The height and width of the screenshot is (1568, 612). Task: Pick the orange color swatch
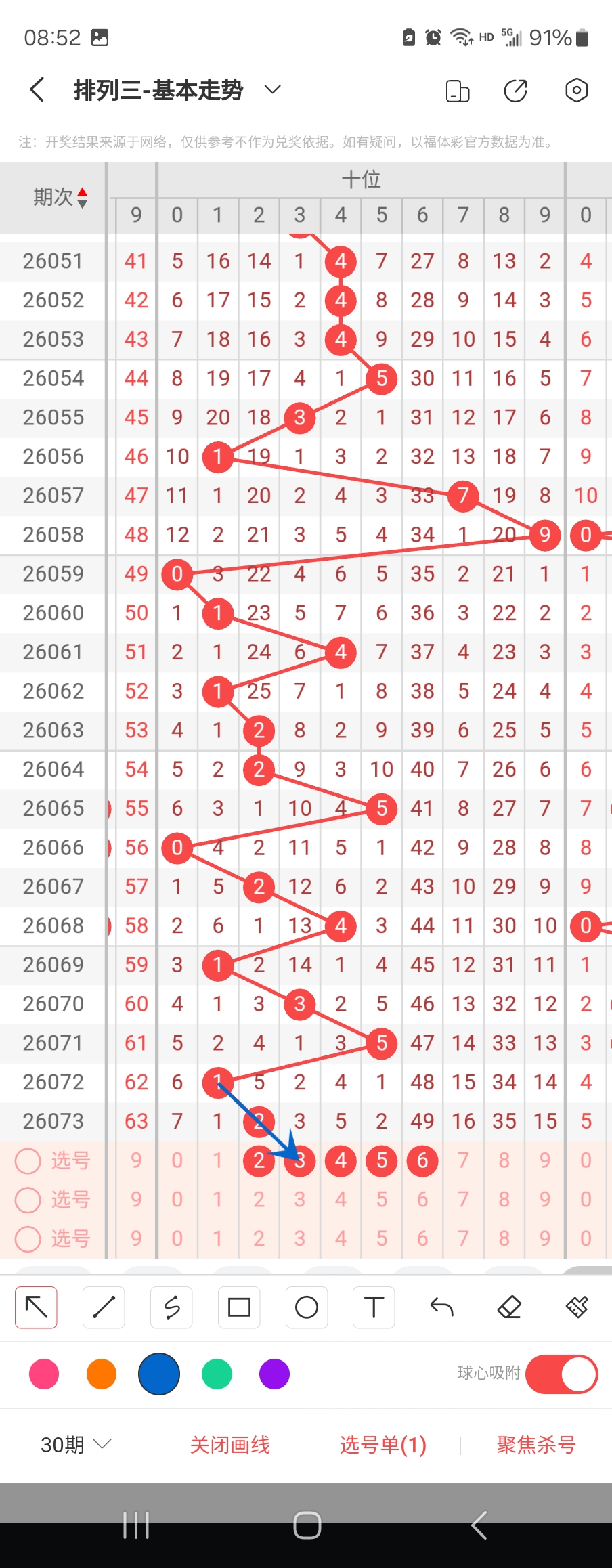(102, 1374)
